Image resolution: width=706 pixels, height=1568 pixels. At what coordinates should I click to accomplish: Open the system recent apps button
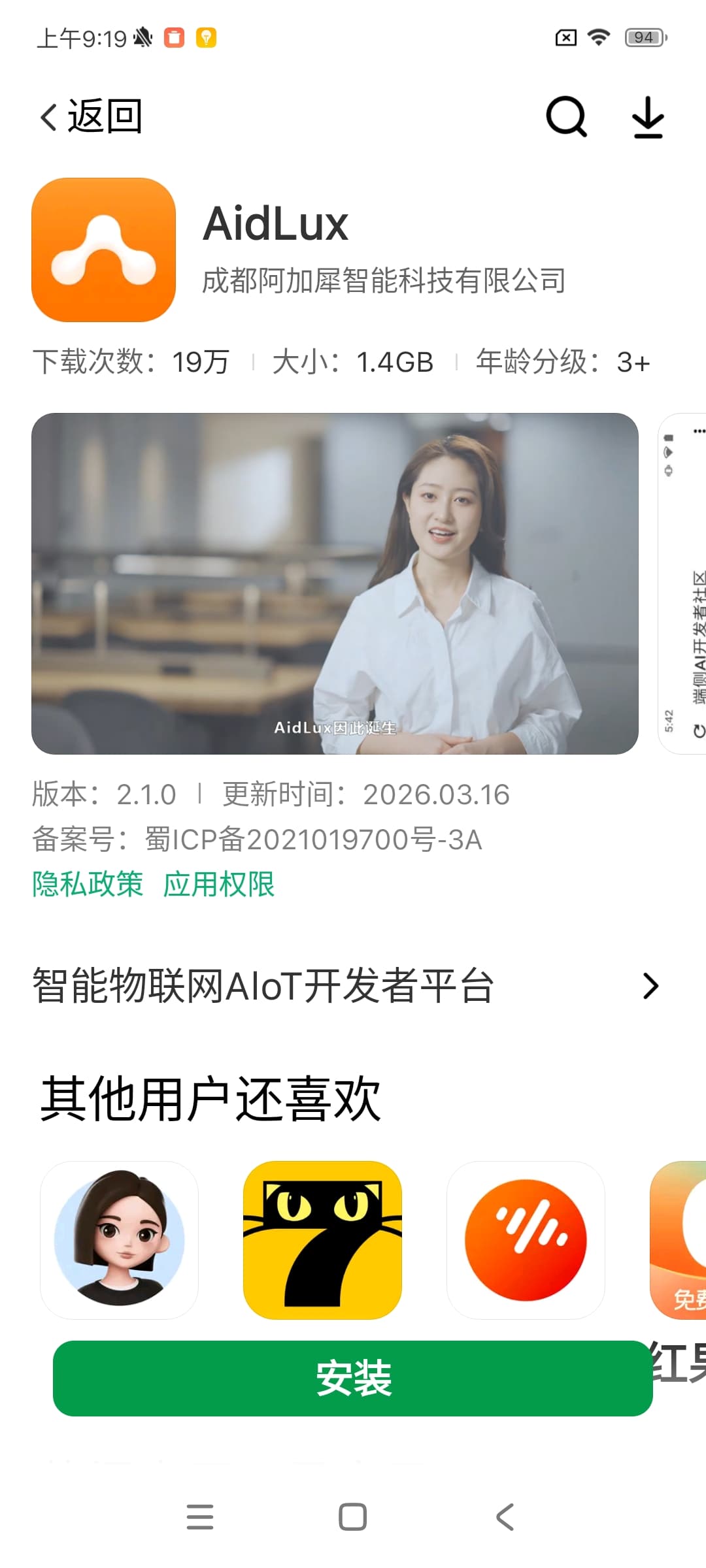coord(200,1516)
